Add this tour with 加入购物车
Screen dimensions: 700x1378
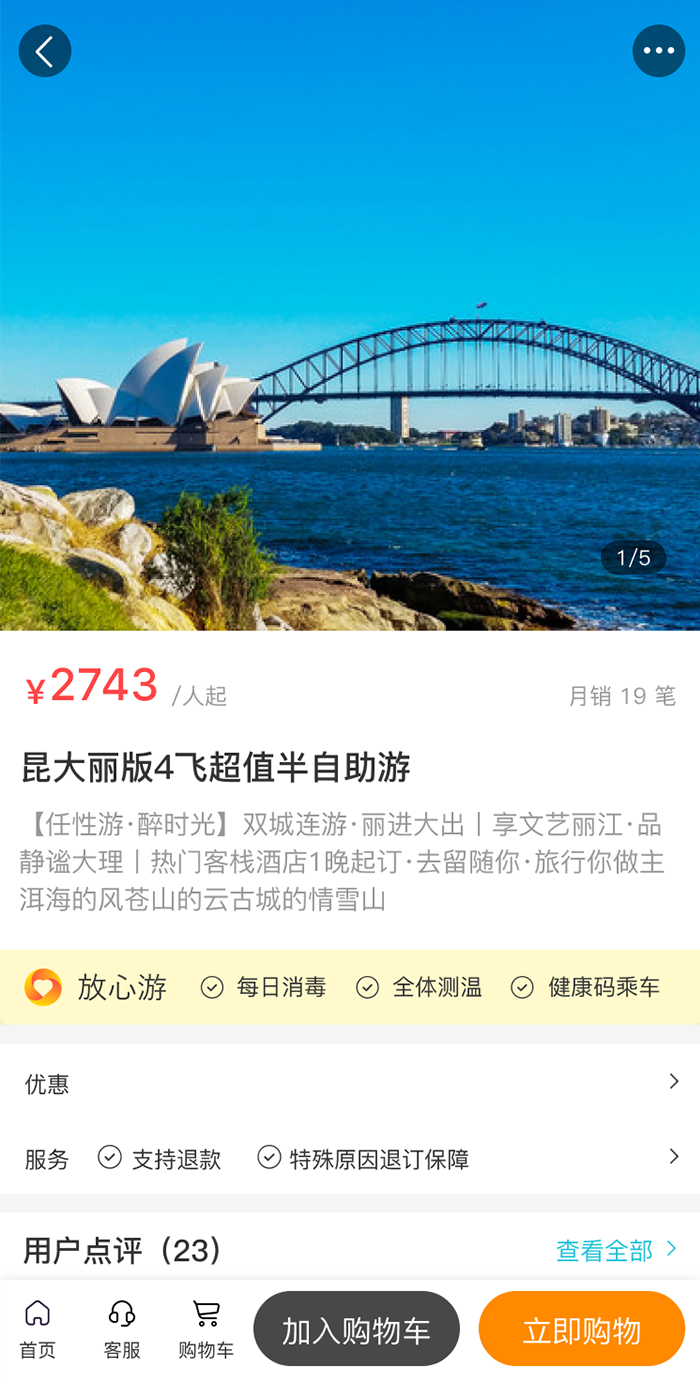coord(356,1330)
